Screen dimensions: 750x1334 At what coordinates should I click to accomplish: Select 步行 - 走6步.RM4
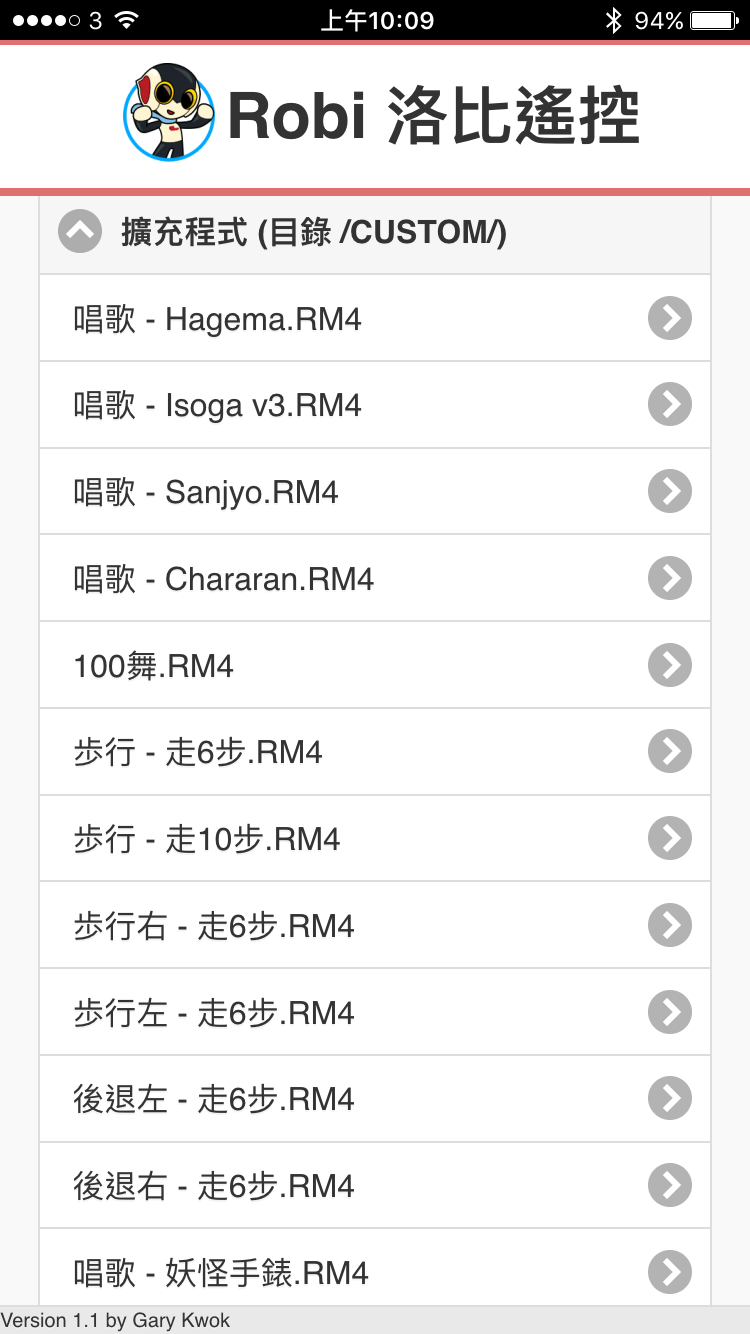coord(374,752)
